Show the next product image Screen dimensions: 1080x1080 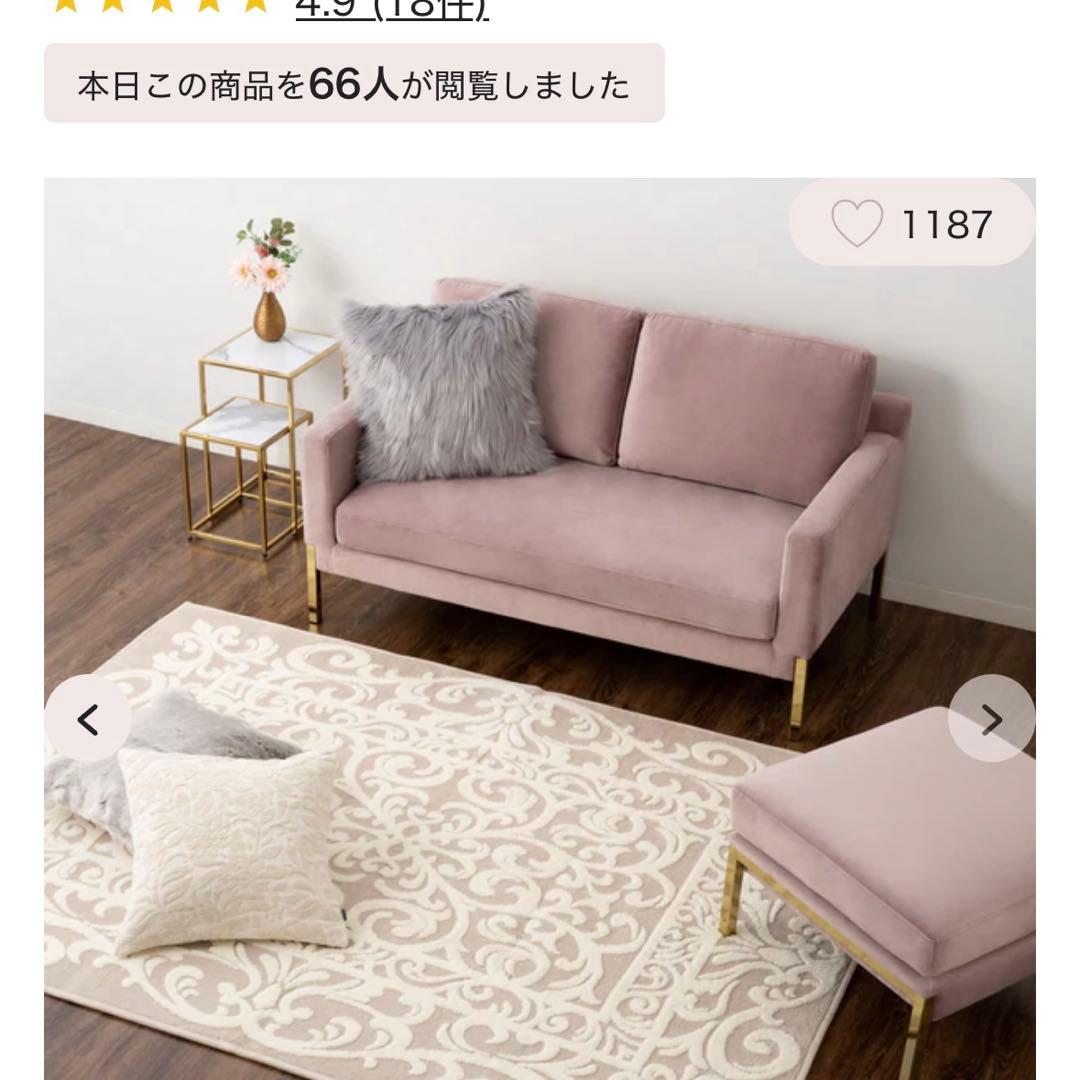pyautogui.click(x=990, y=718)
